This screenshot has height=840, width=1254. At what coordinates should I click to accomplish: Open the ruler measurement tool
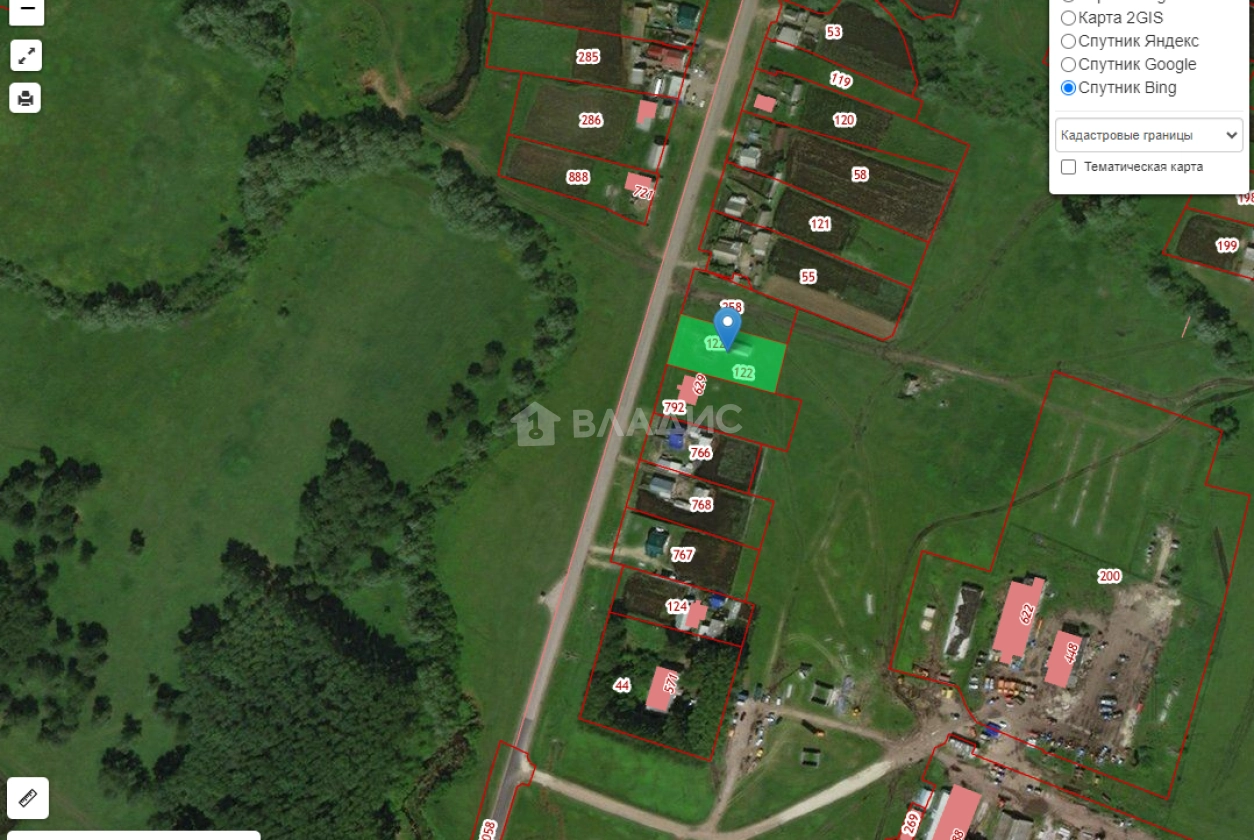28,798
